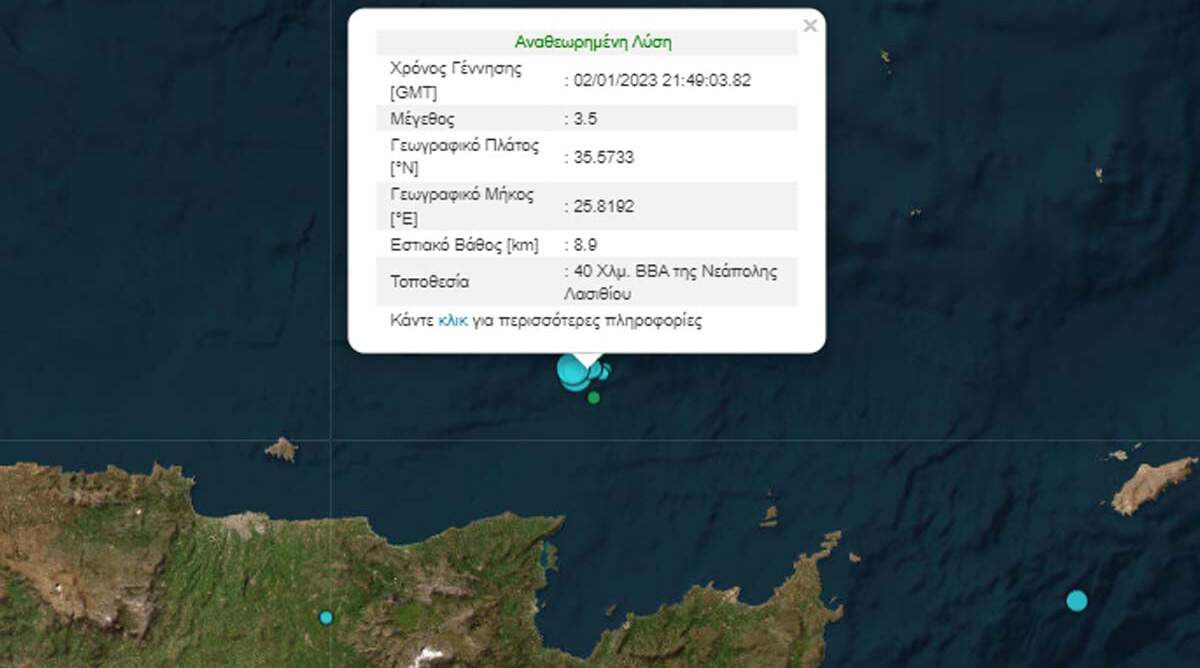Select the green earthquake marker below the popup
This screenshot has height=668, width=1200.
tap(594, 398)
